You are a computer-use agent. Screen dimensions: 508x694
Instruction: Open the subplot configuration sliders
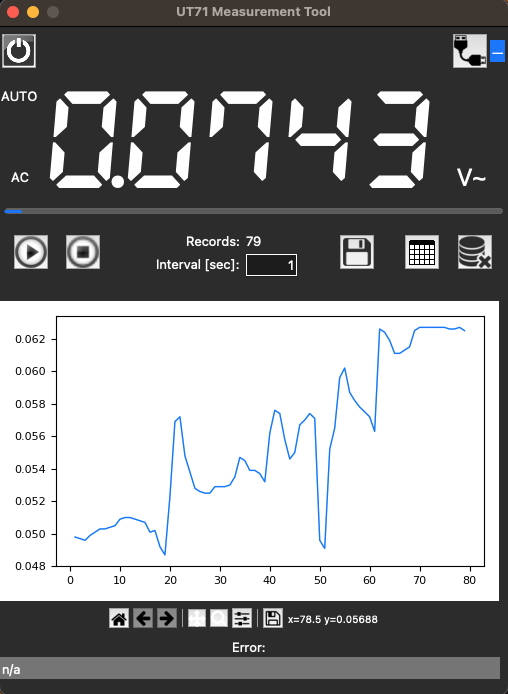(242, 618)
